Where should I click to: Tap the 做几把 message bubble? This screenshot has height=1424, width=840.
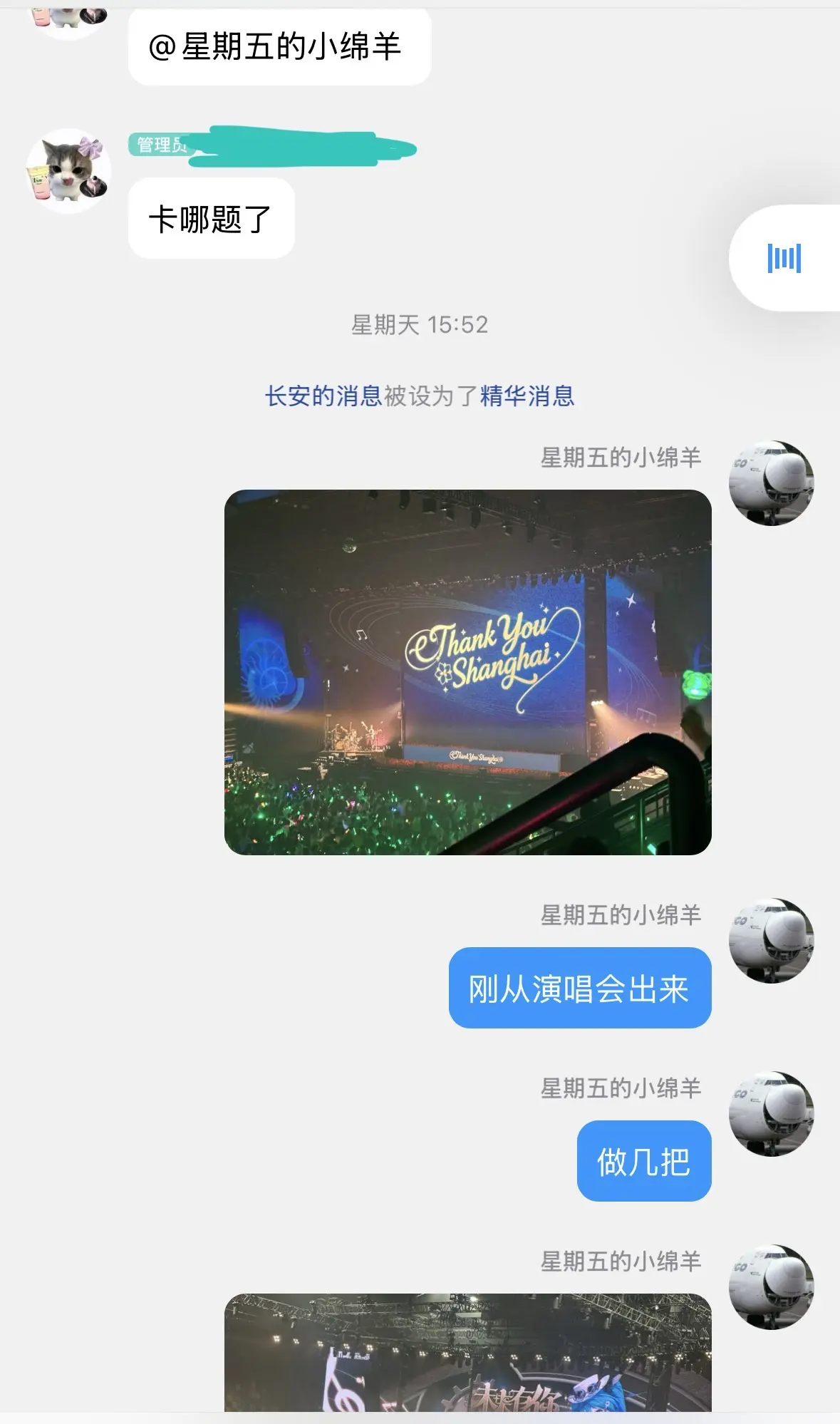643,1161
